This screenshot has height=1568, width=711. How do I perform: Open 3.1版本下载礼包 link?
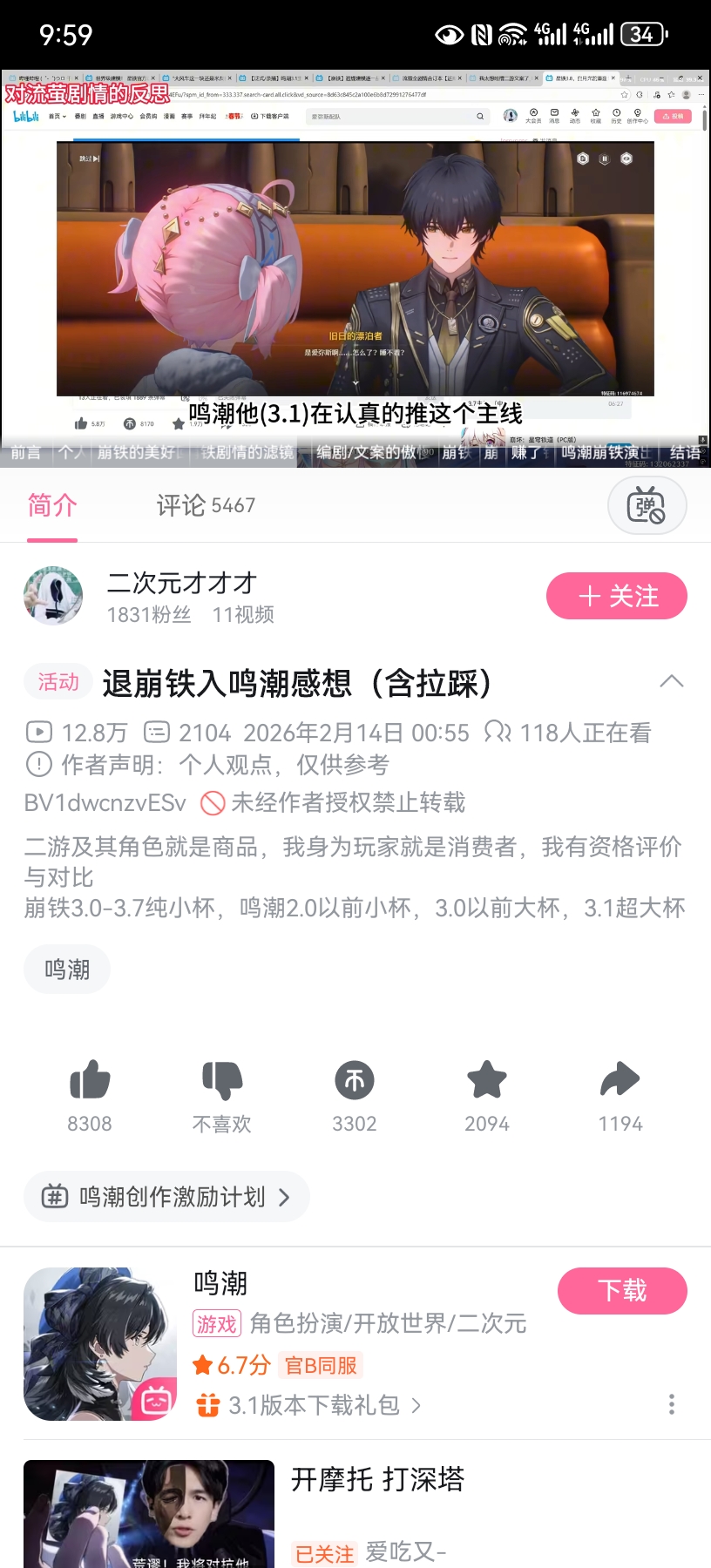(314, 1405)
